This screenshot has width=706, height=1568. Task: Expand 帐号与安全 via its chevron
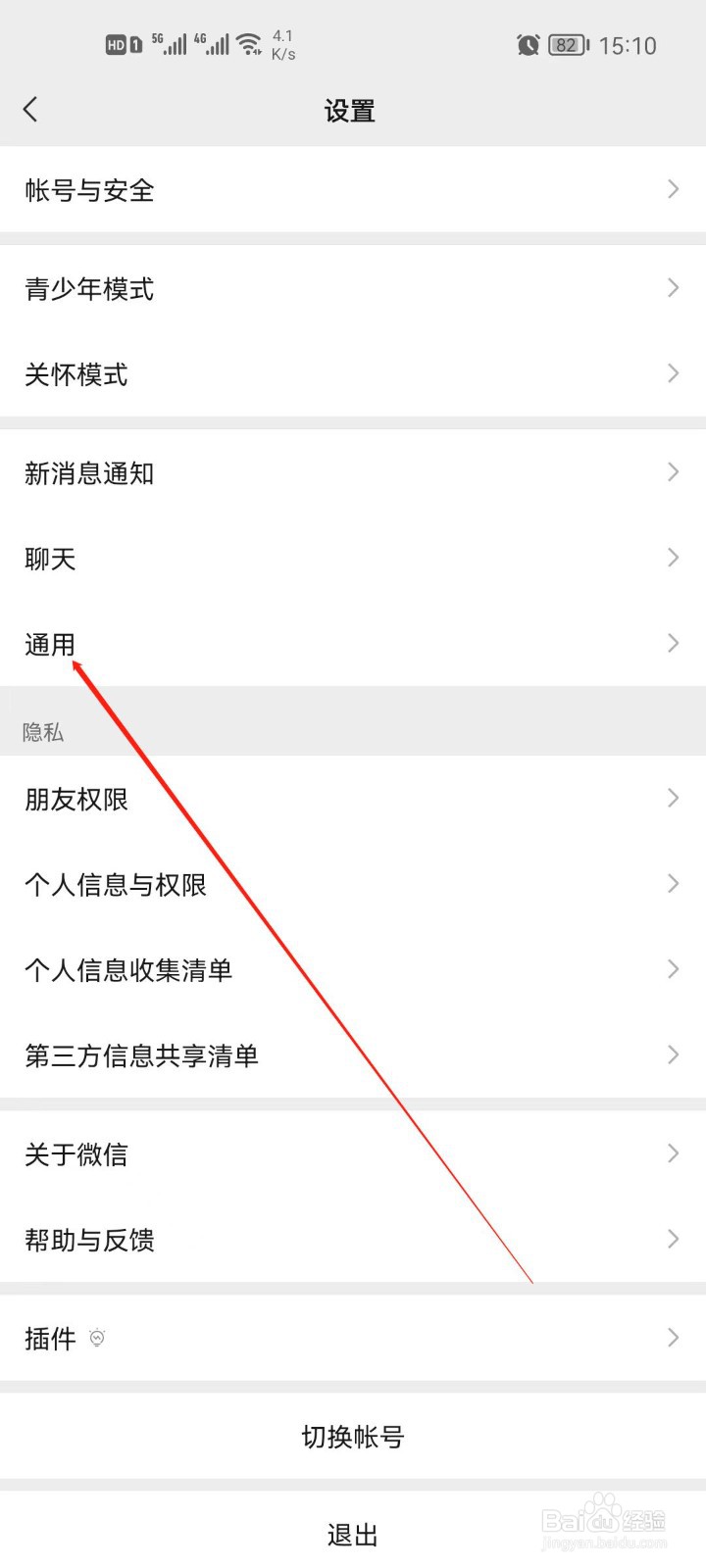673,189
